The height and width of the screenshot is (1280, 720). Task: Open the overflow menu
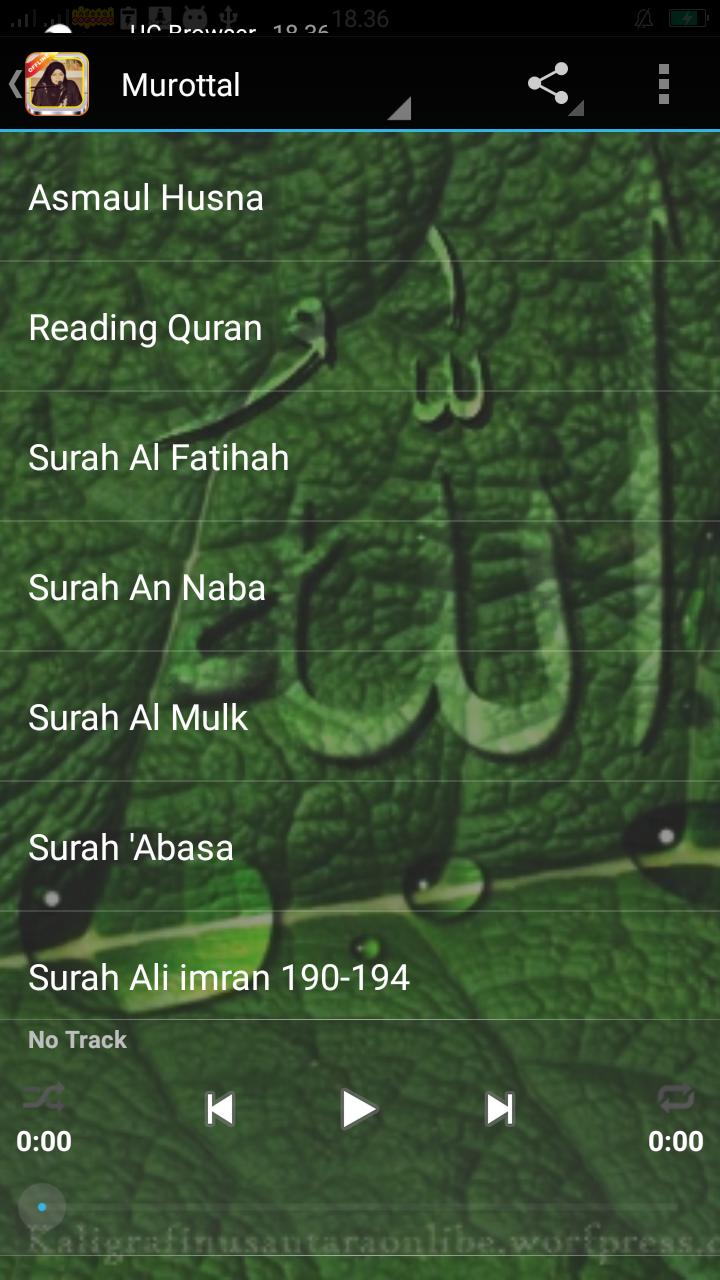pos(663,85)
